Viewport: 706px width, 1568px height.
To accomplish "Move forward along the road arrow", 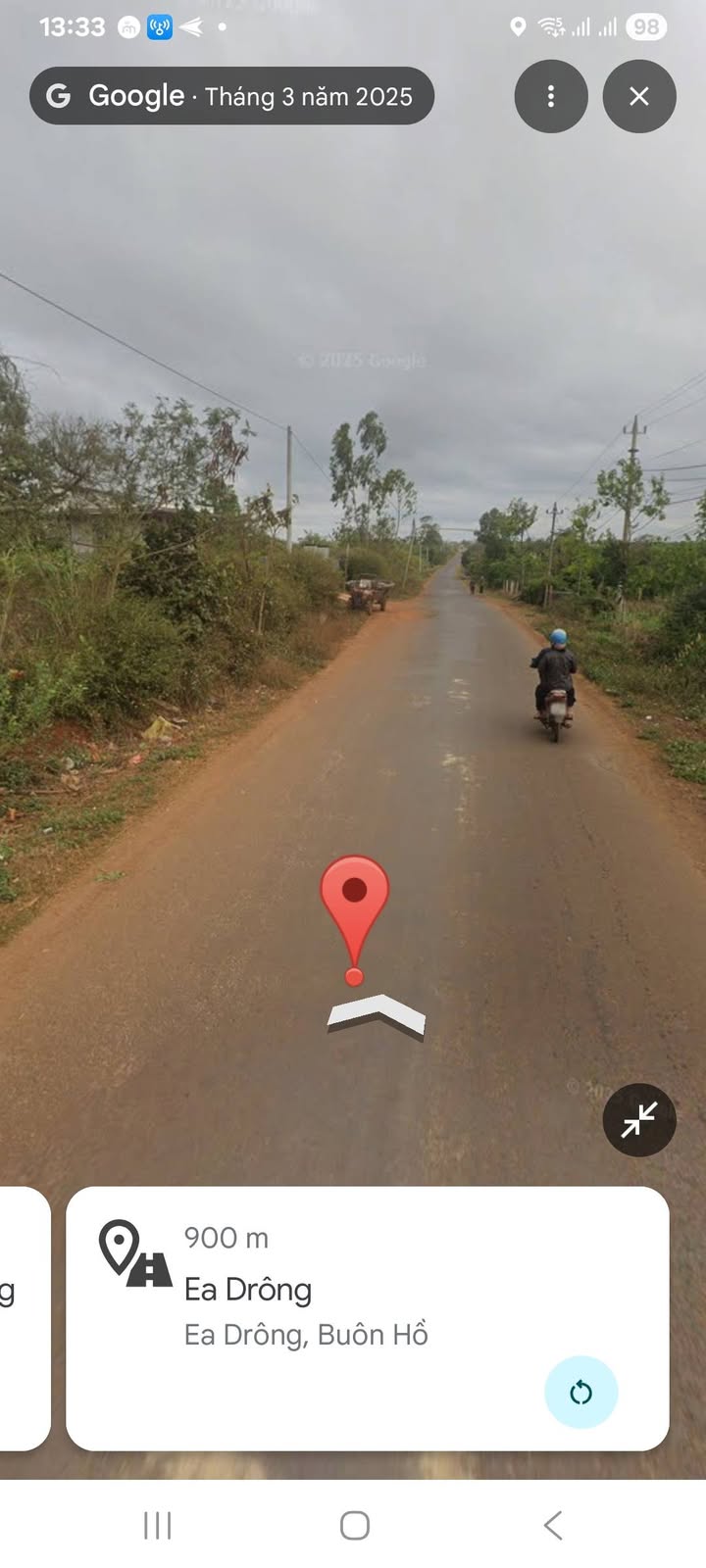I will (x=377, y=1015).
